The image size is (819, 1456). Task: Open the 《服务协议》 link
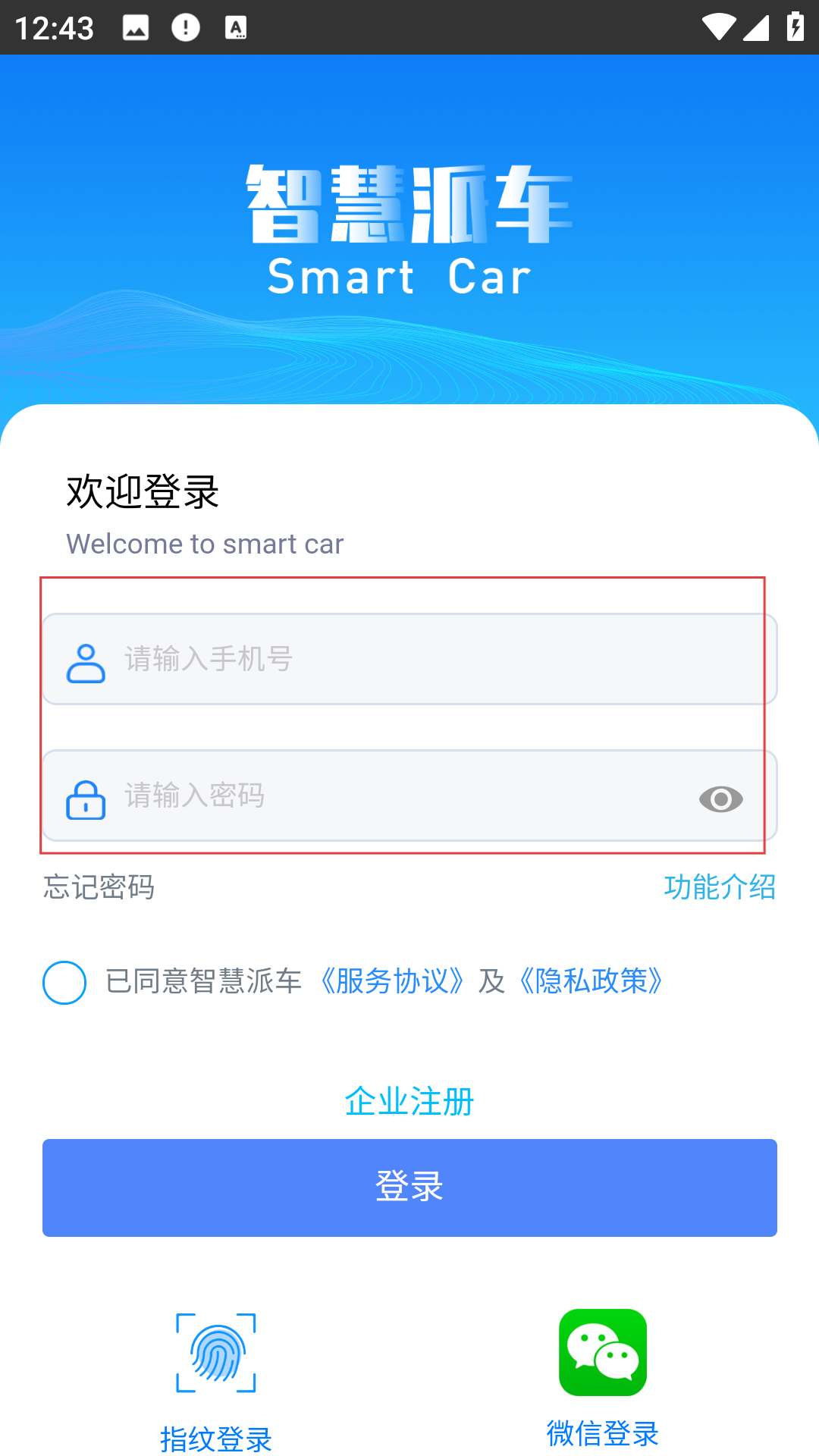(391, 981)
